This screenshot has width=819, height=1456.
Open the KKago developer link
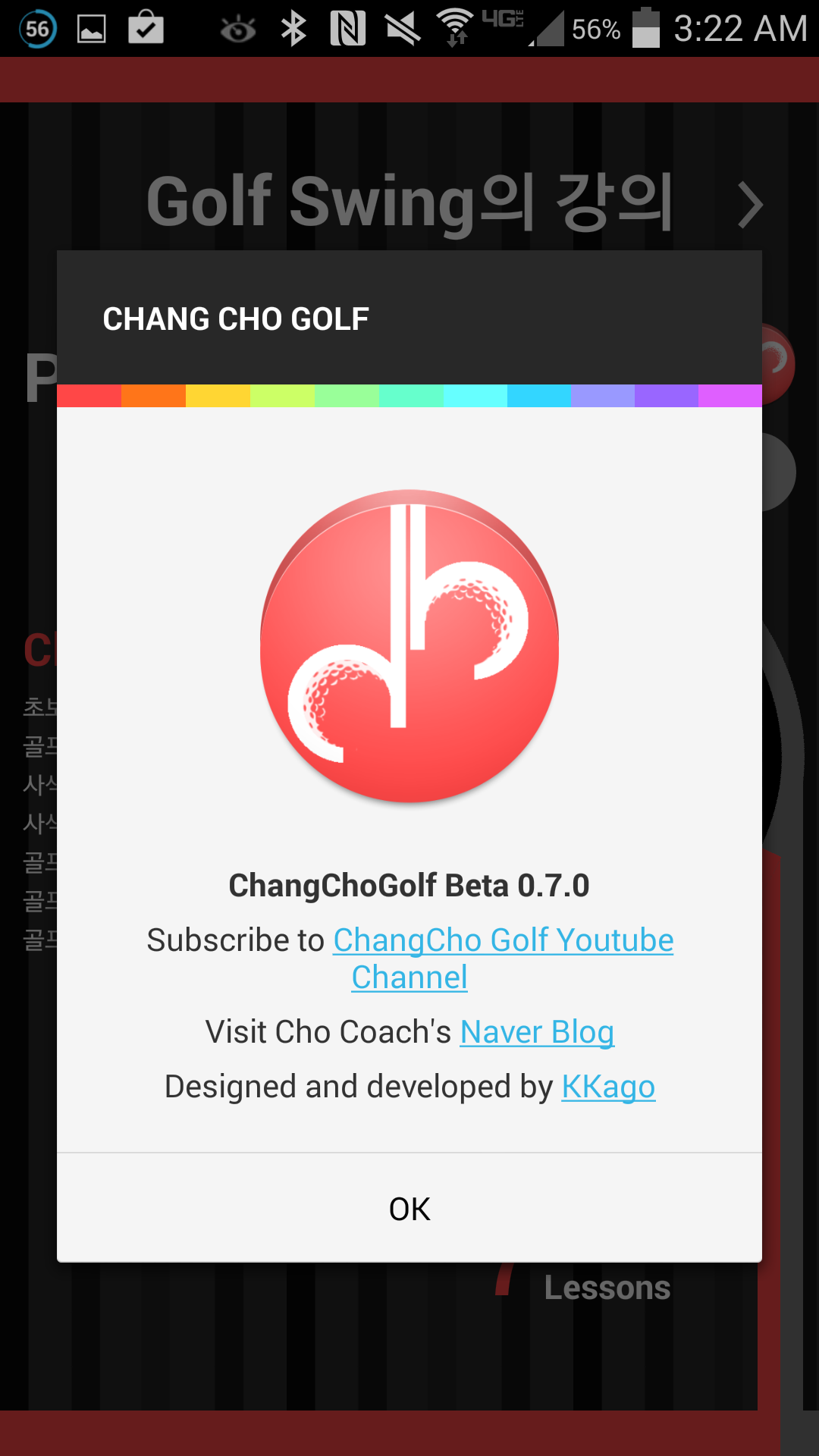[x=608, y=1087]
